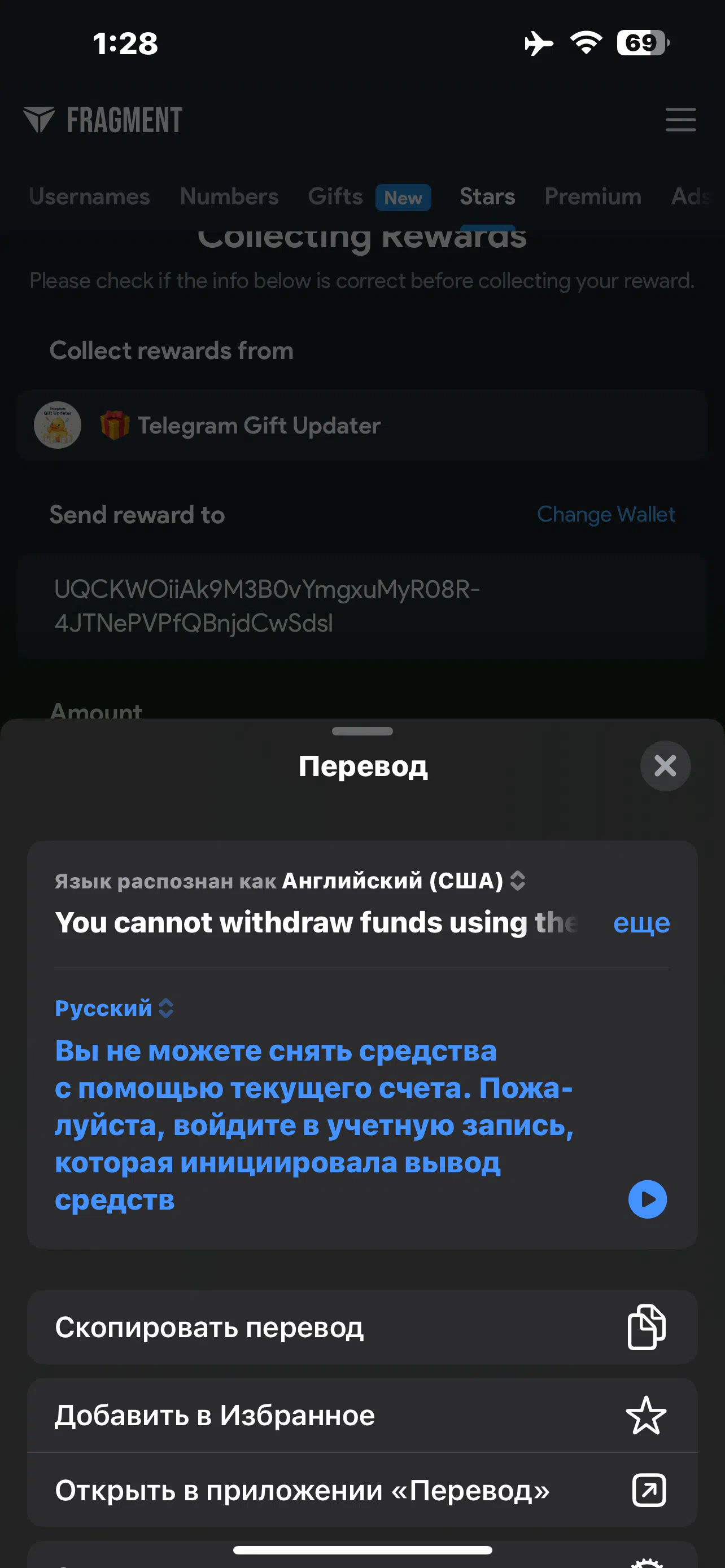
Task: Expand the source text with «еще»
Action: (641, 923)
